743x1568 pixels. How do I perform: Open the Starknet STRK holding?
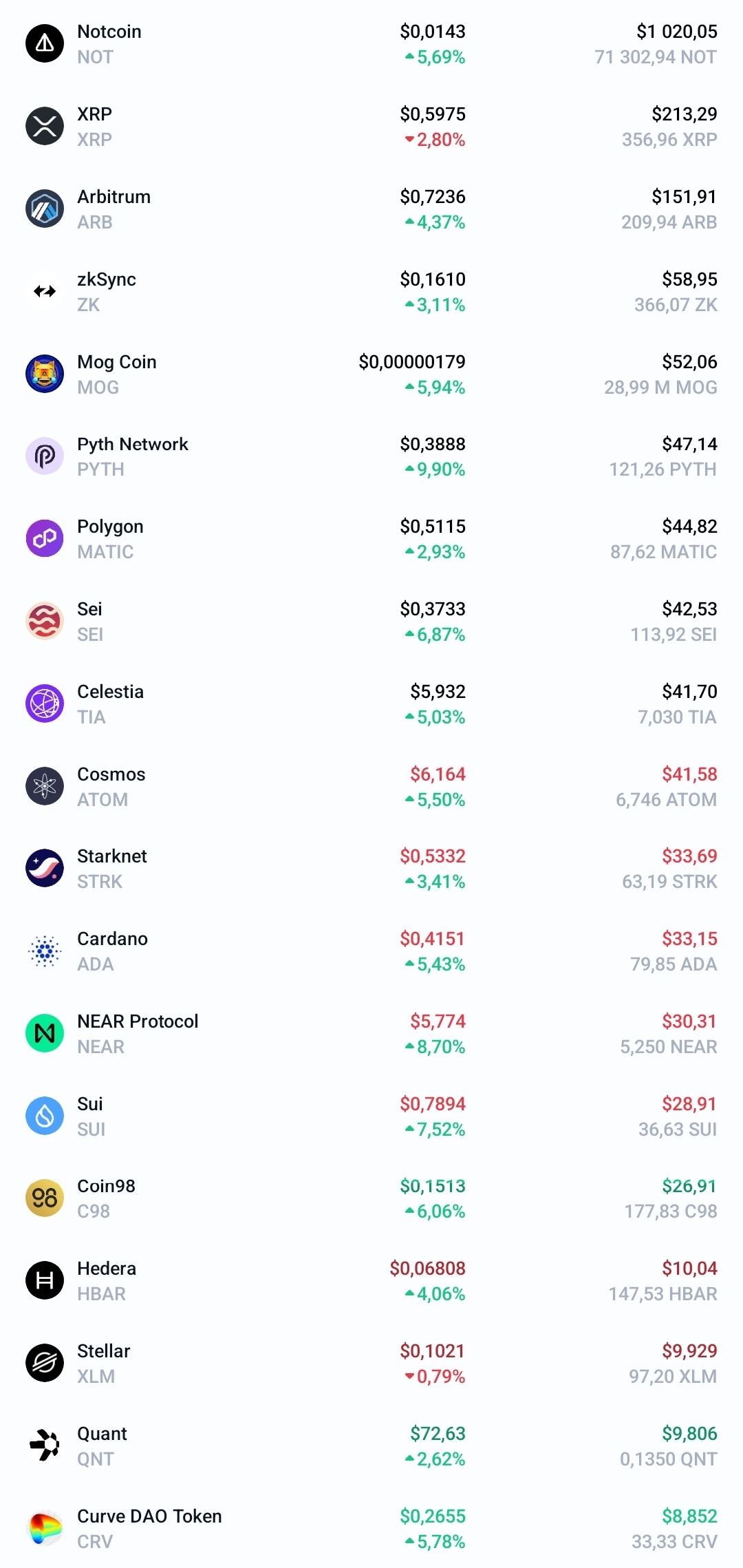(371, 869)
